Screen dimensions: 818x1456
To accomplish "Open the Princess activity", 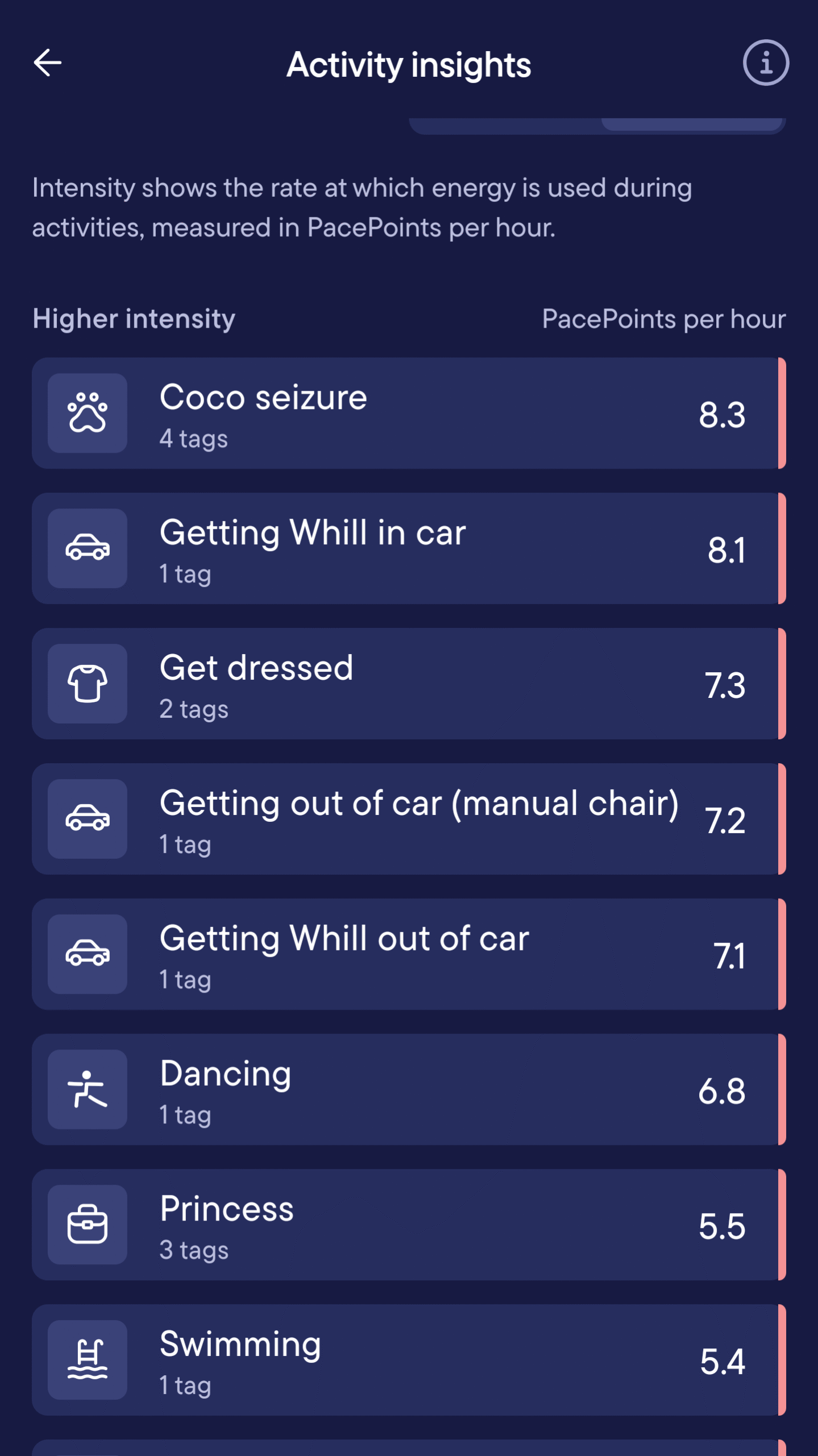I will coord(408,1225).
